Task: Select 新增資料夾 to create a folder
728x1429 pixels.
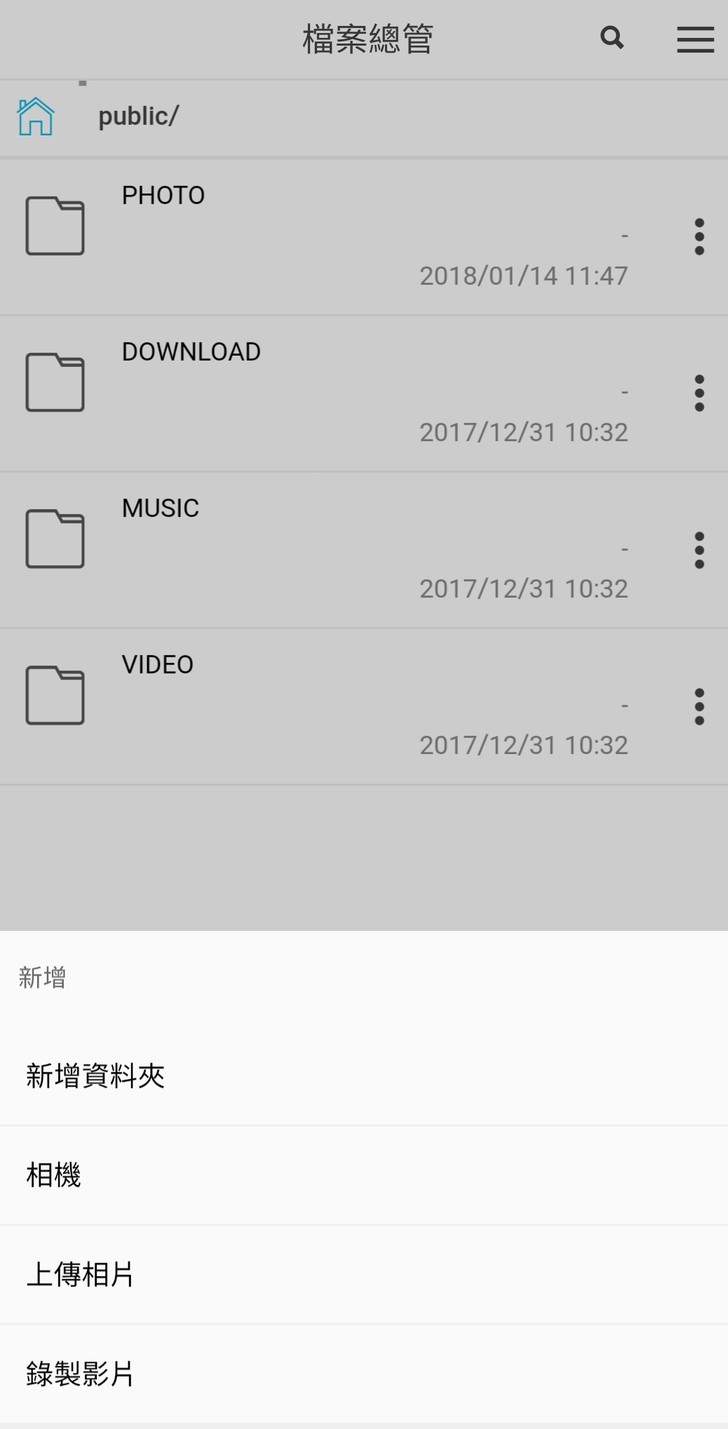Action: pyautogui.click(x=96, y=1076)
